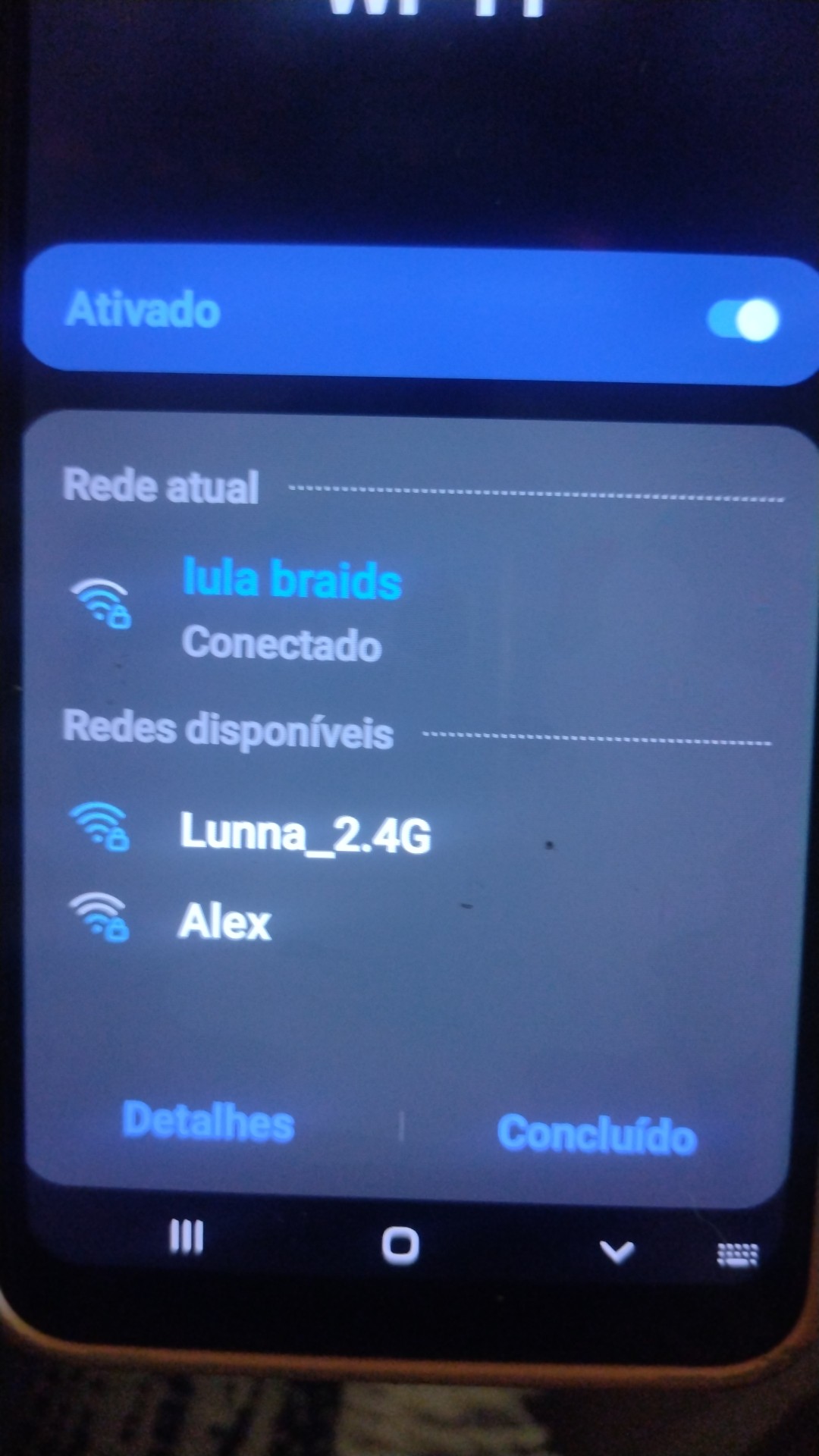819x1456 pixels.
Task: Open recent apps from navigation bar
Action: pos(187,1237)
